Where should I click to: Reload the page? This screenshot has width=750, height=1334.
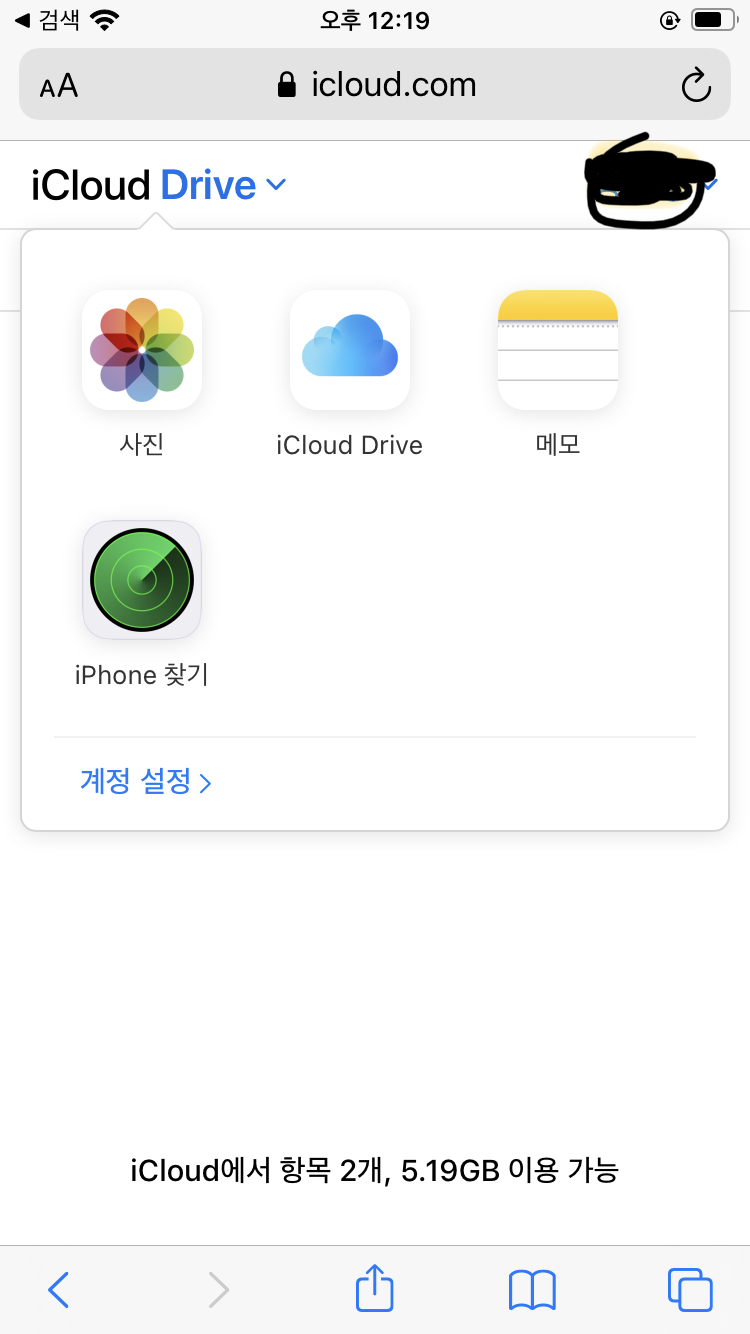pyautogui.click(x=696, y=86)
